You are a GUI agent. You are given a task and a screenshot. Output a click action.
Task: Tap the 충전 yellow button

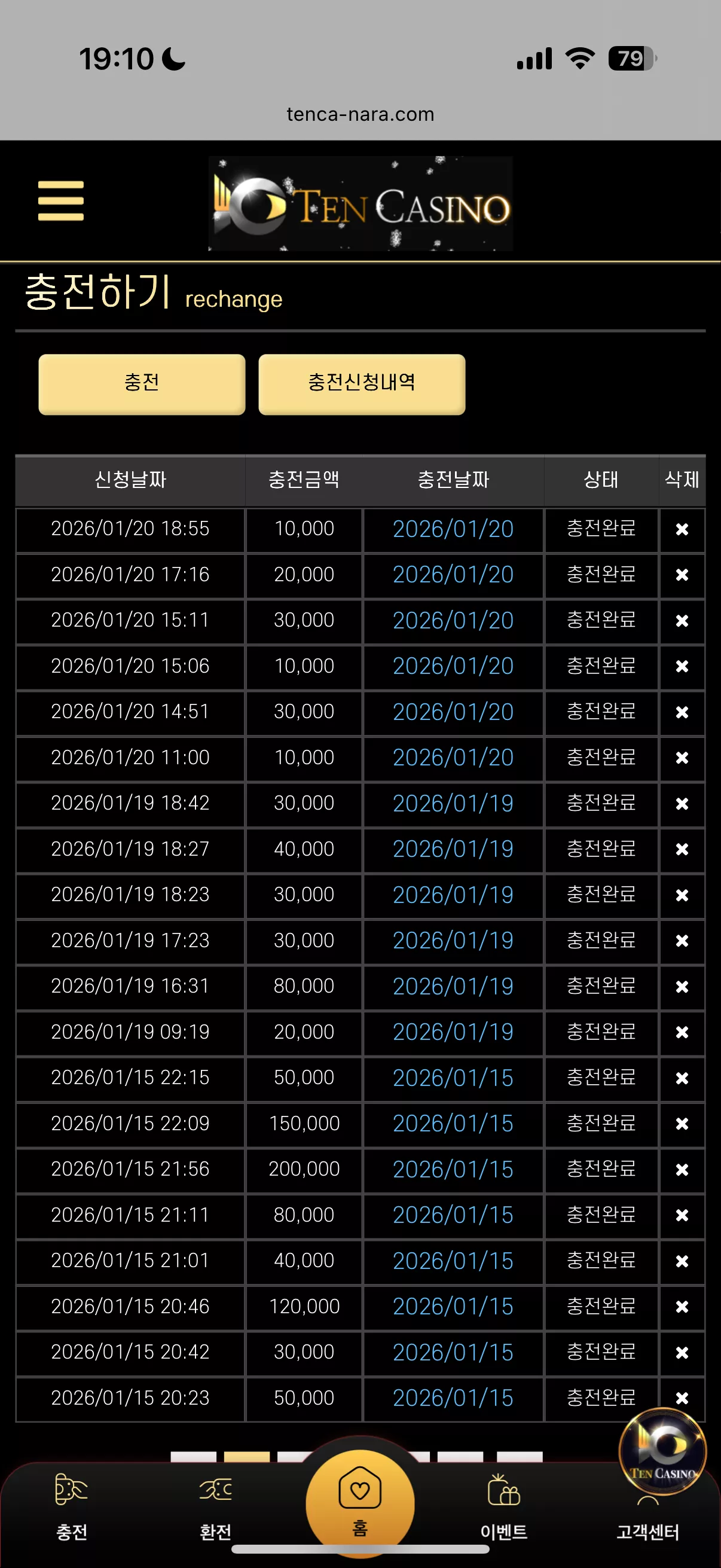pyautogui.click(x=142, y=384)
